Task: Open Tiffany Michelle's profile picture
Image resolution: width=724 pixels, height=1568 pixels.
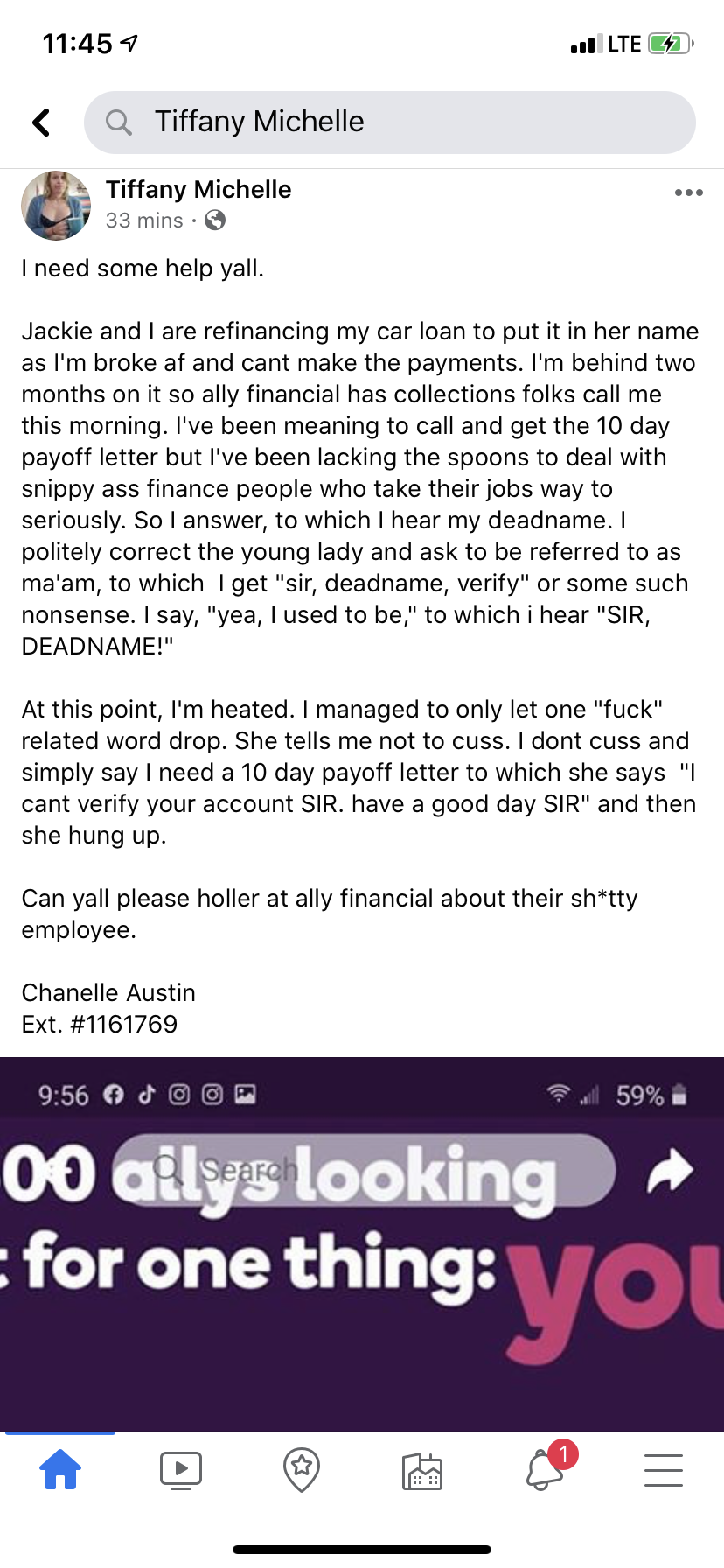Action: (56, 206)
